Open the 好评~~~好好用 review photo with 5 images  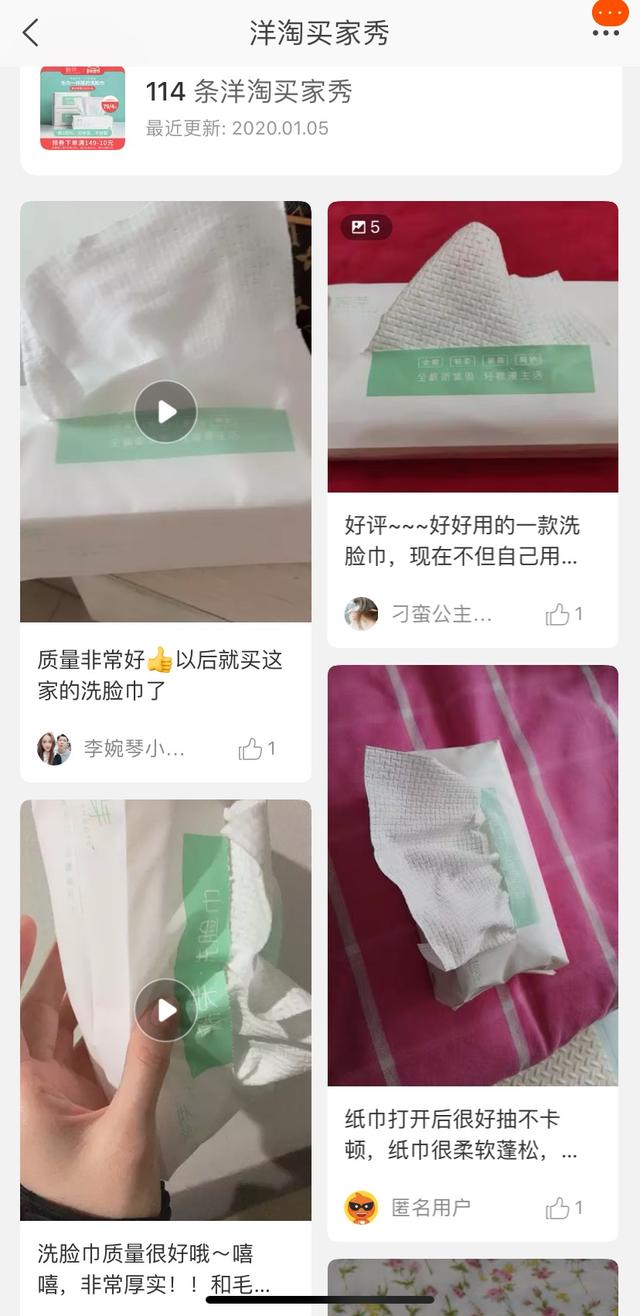[472, 346]
